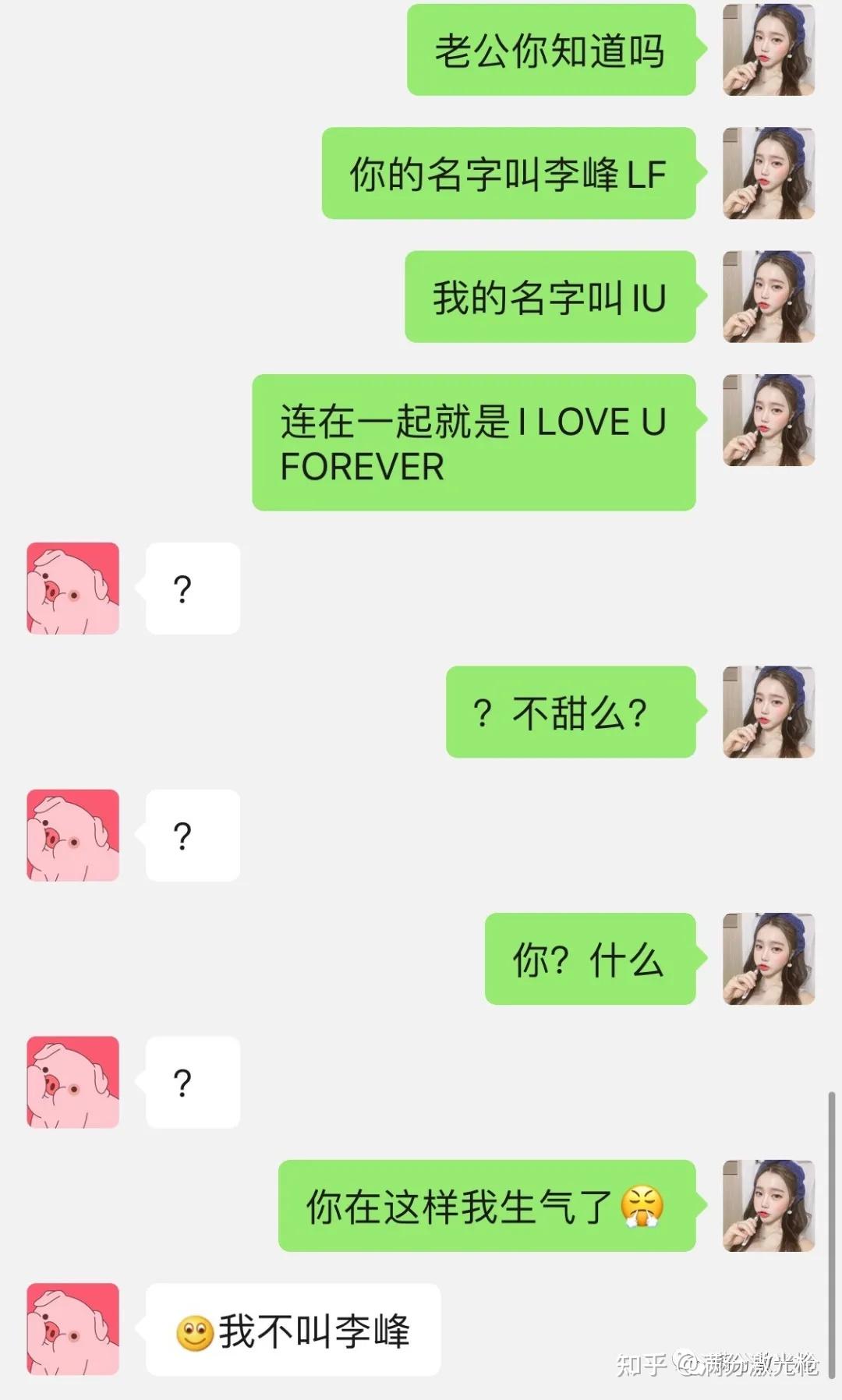The width and height of the screenshot is (842, 1400).
Task: Click the message bubble '你的名字叫李峰 LF'
Action: 511,175
